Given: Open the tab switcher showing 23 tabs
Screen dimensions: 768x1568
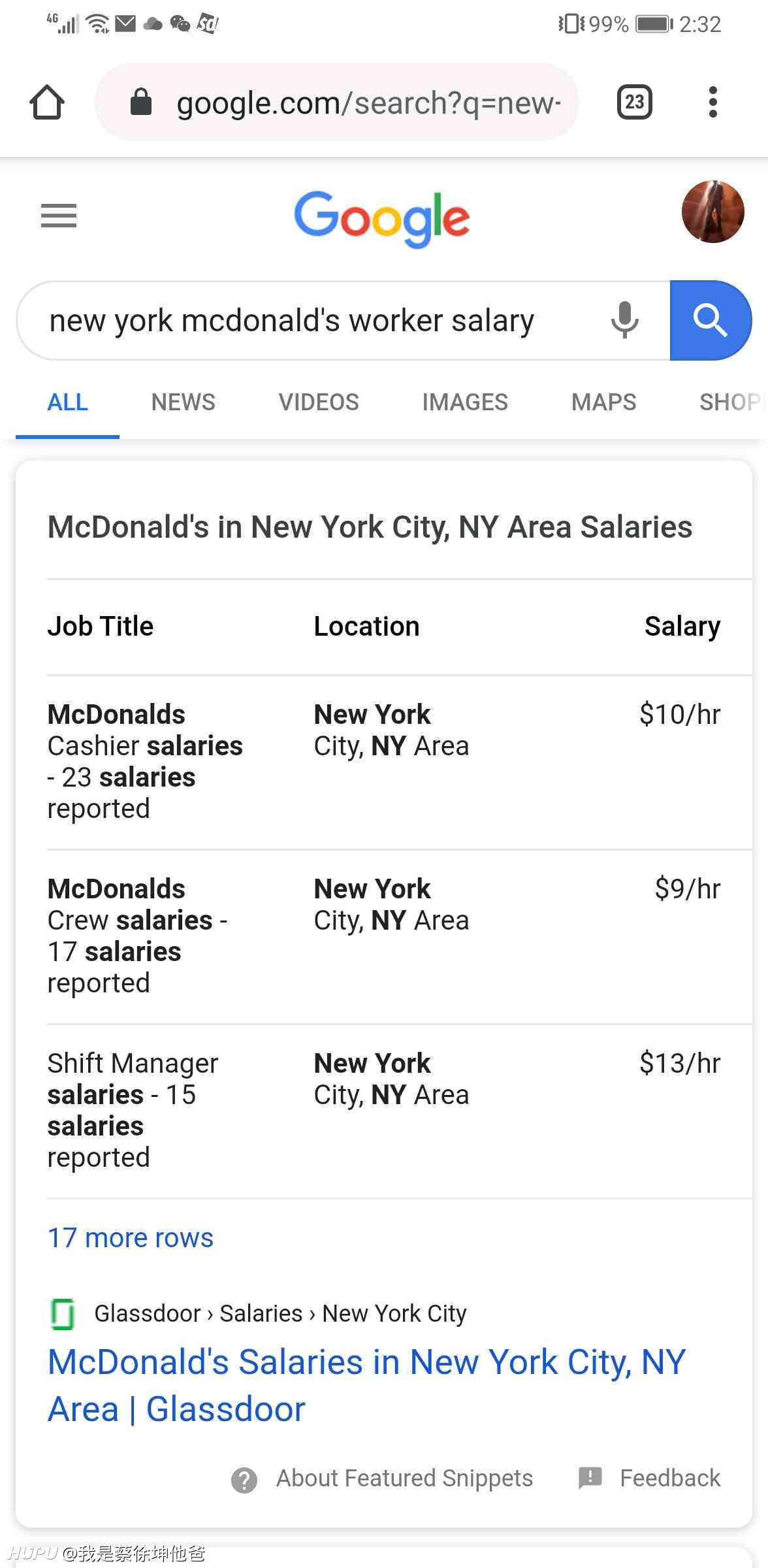Looking at the screenshot, I should coord(634,102).
